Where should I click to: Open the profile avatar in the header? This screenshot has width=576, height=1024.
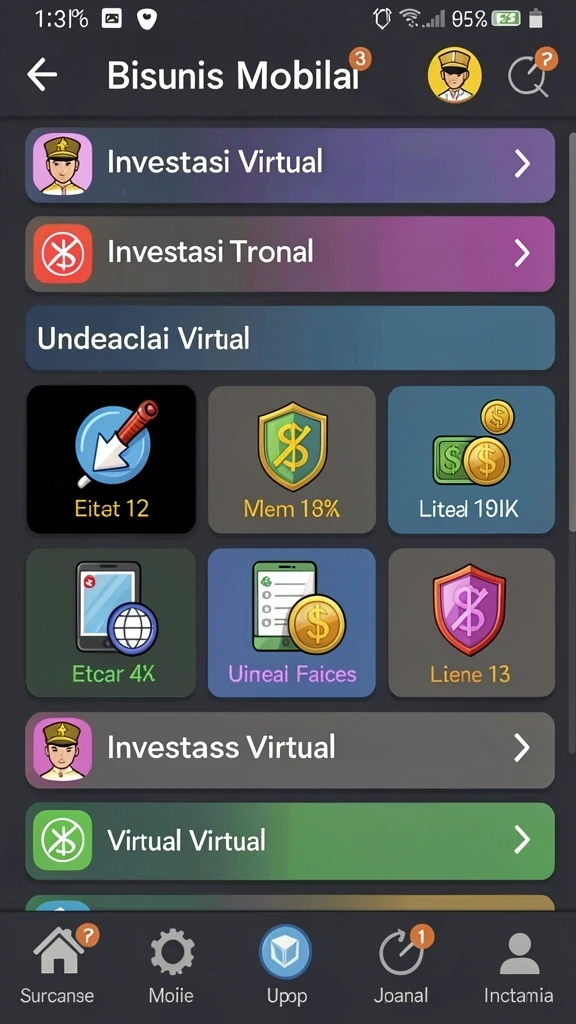pyautogui.click(x=455, y=75)
